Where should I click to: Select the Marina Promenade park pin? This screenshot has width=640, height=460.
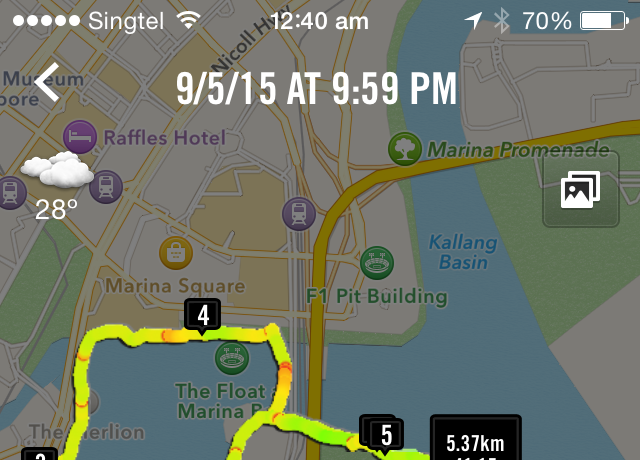pos(404,149)
